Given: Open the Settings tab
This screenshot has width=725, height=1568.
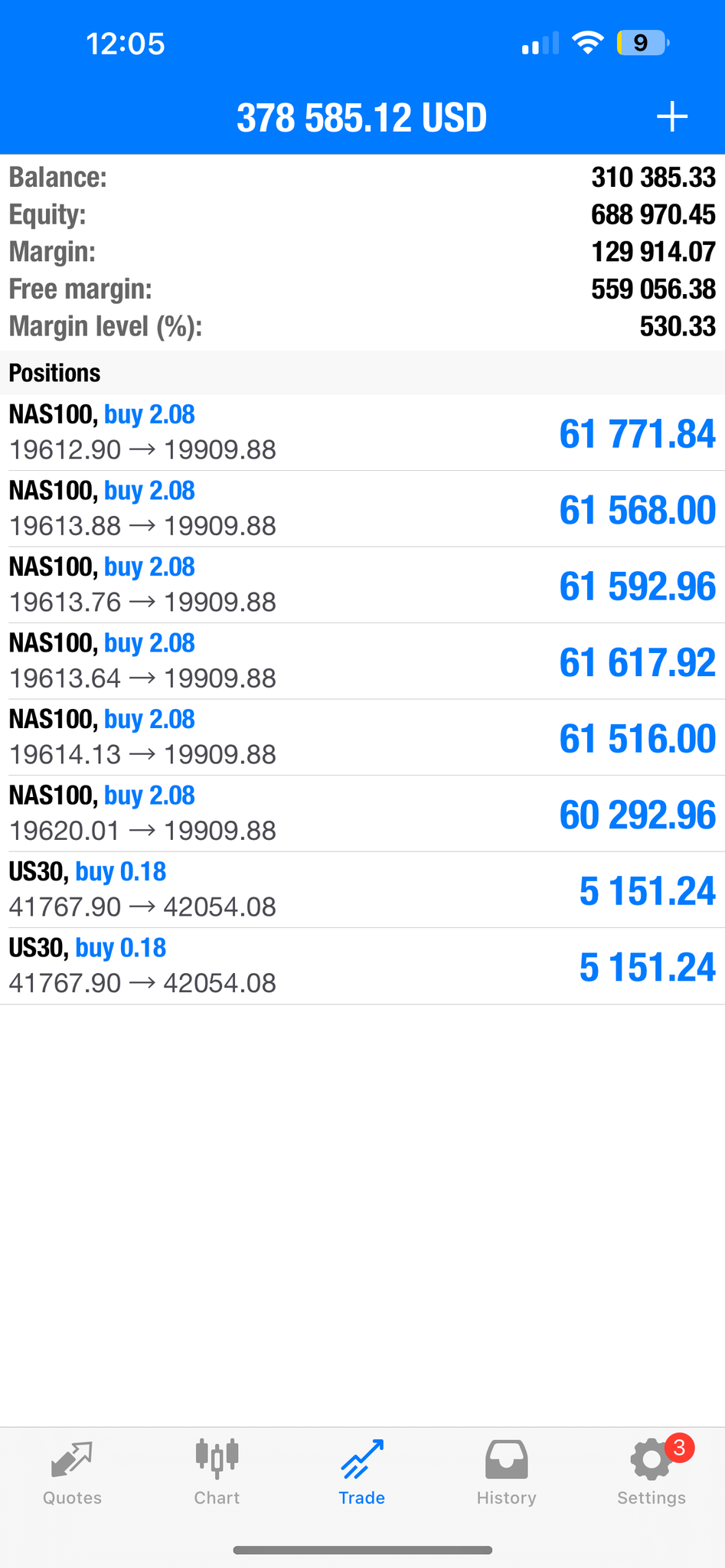Looking at the screenshot, I should (x=652, y=1472).
